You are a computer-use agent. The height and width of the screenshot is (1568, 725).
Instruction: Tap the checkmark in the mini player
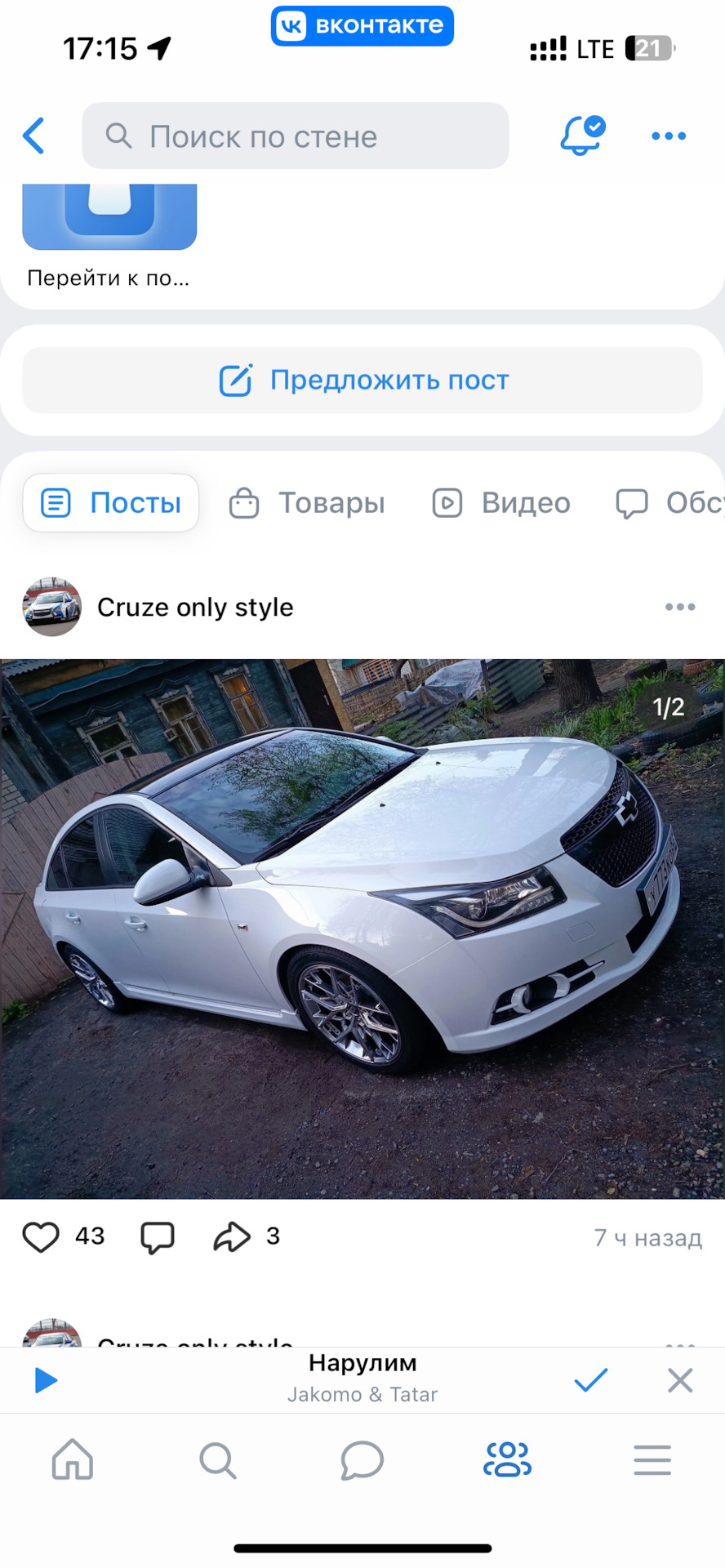coord(590,1381)
